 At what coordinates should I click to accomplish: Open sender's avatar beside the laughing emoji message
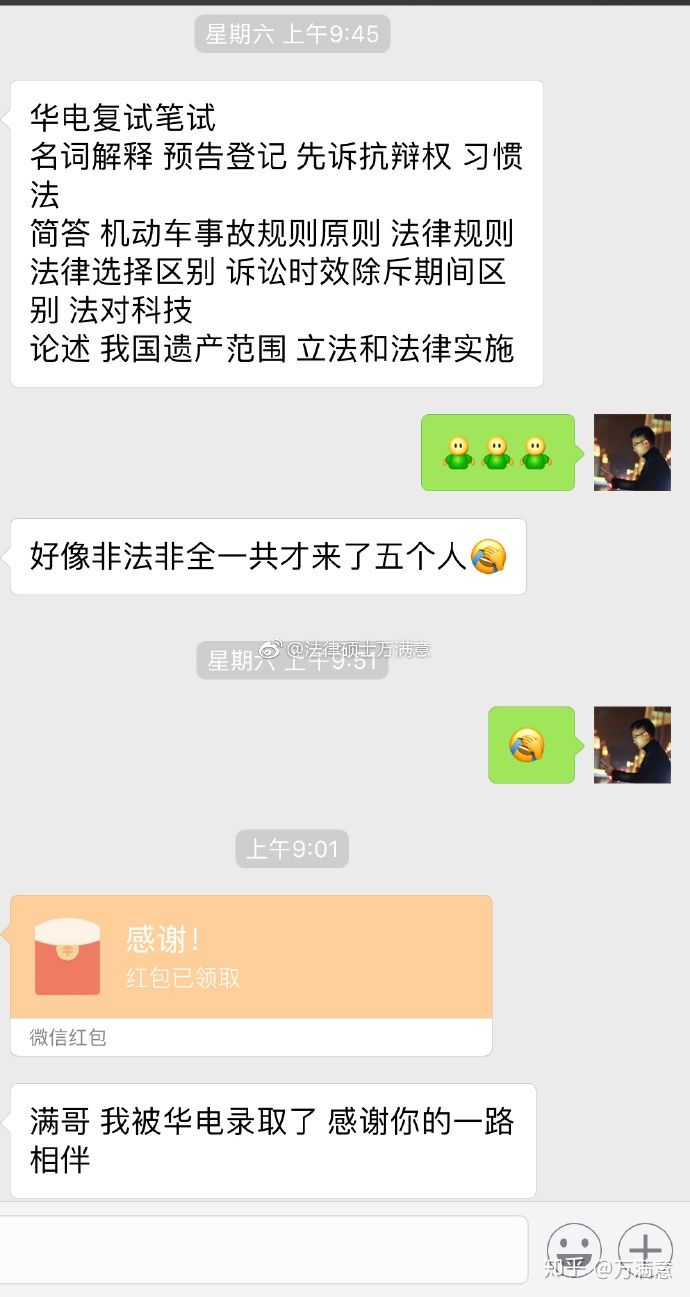tap(632, 744)
